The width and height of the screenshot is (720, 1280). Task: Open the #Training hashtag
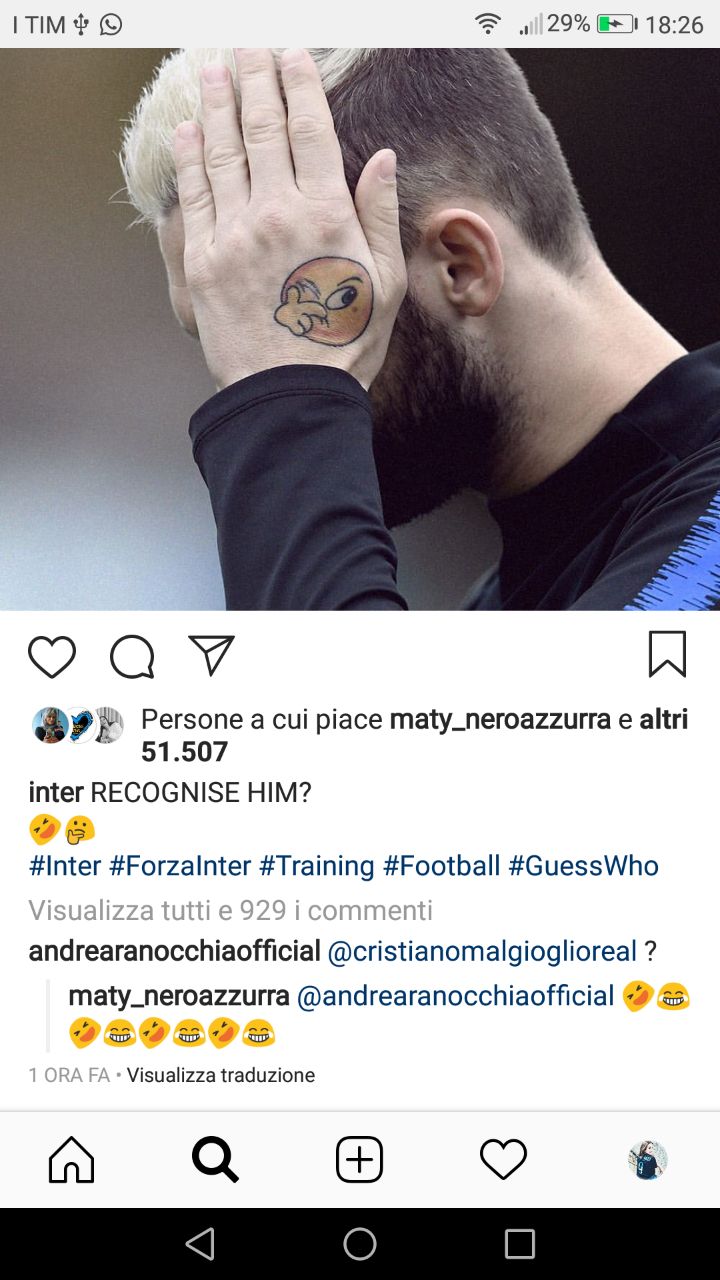316,865
